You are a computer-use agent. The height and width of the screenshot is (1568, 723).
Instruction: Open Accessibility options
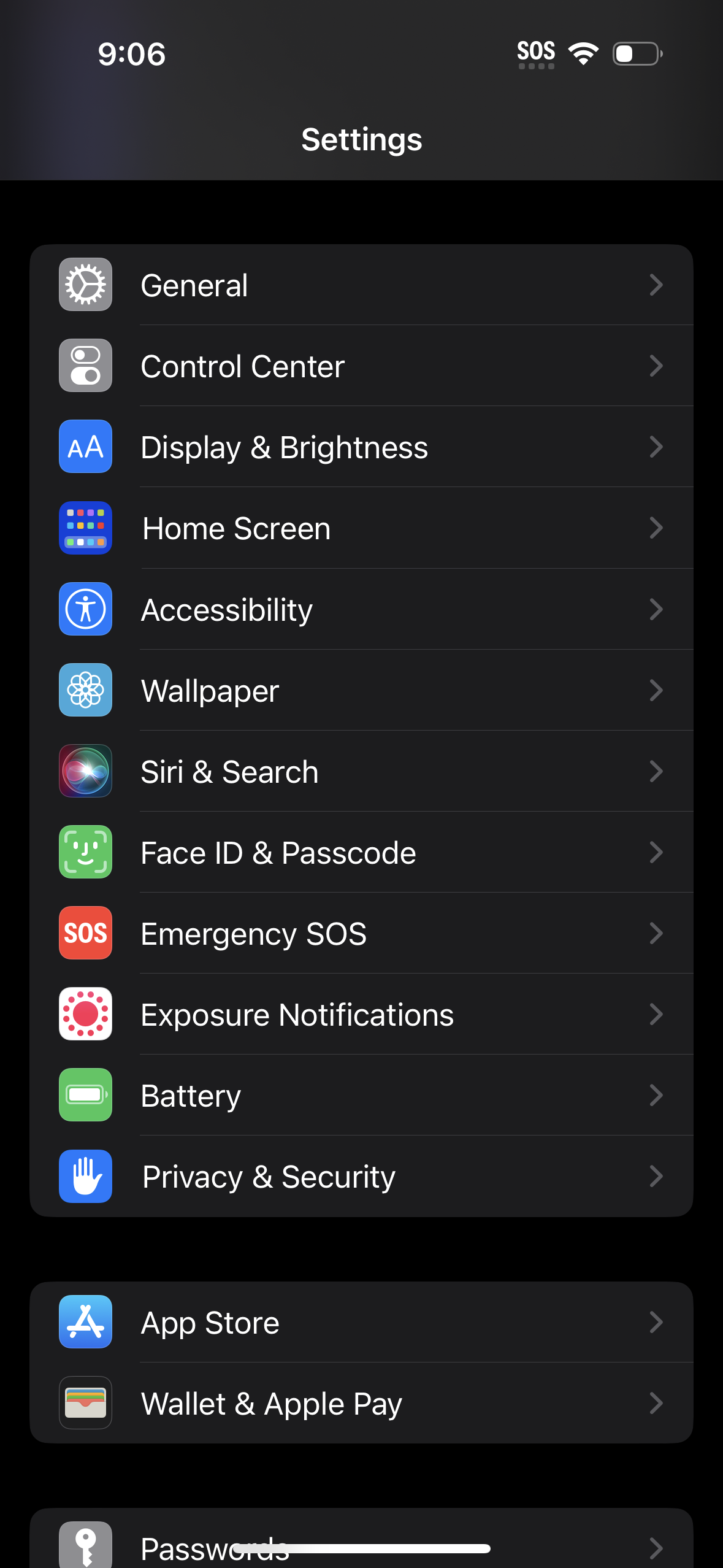pyautogui.click(x=361, y=609)
